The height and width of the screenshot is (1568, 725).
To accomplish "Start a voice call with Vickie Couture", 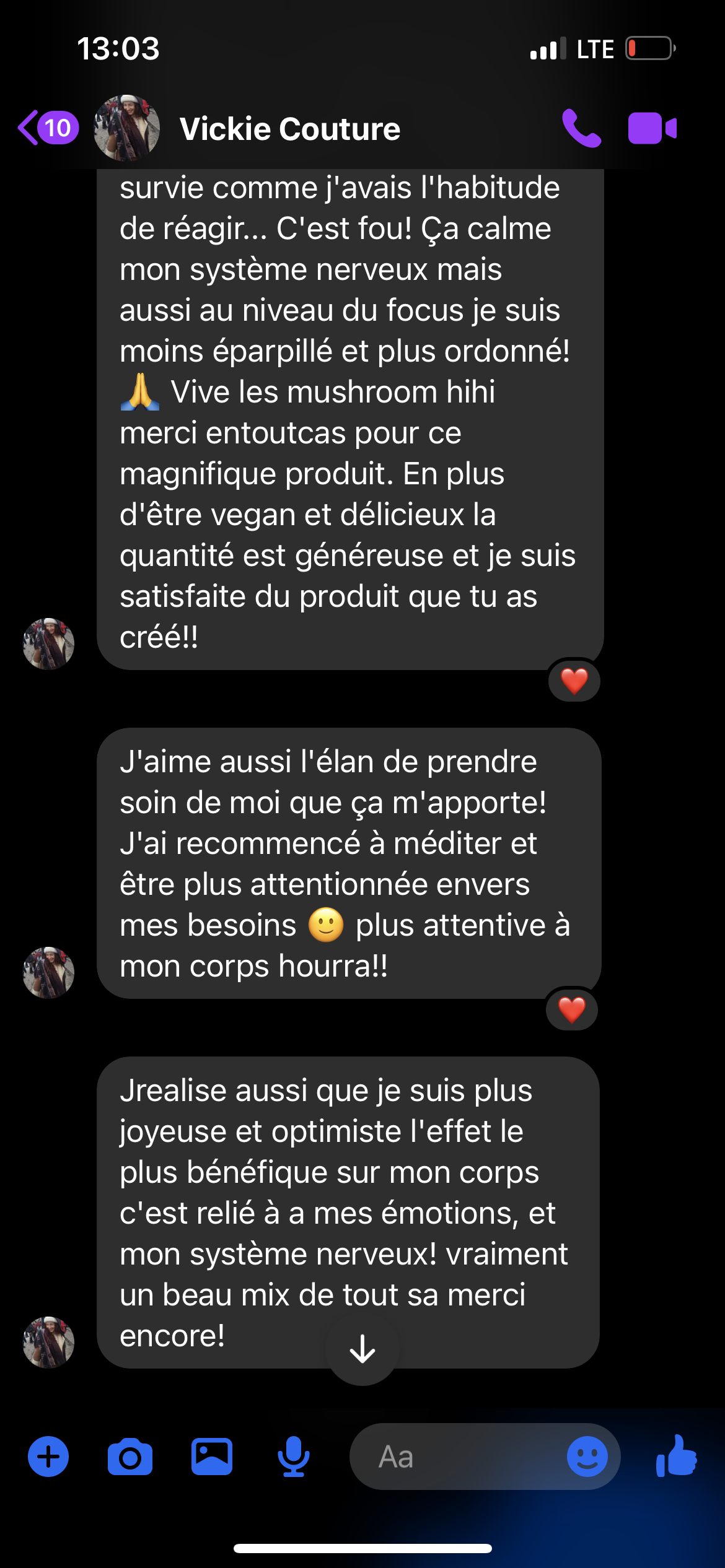I will pos(581,128).
